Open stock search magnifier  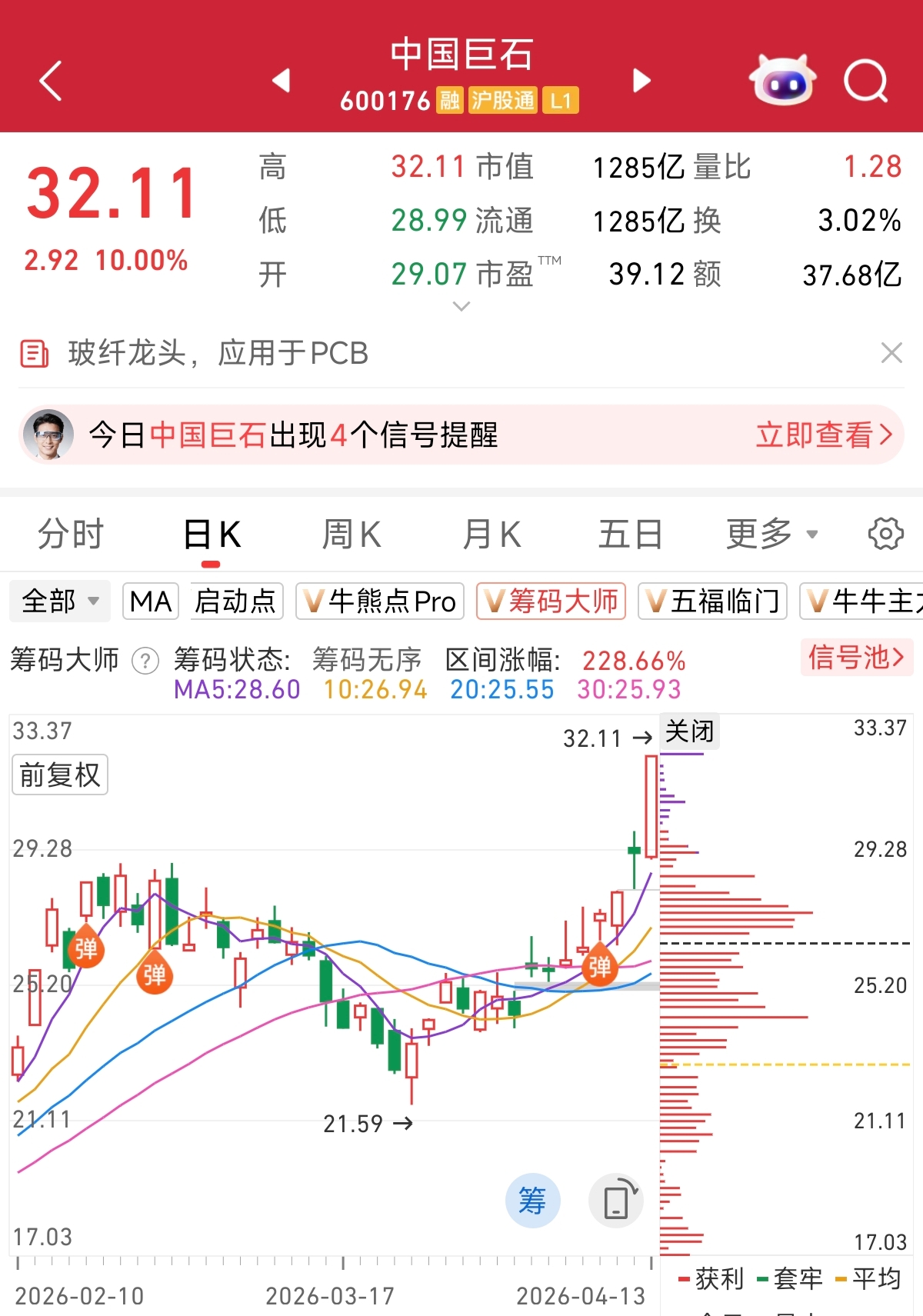point(866,80)
